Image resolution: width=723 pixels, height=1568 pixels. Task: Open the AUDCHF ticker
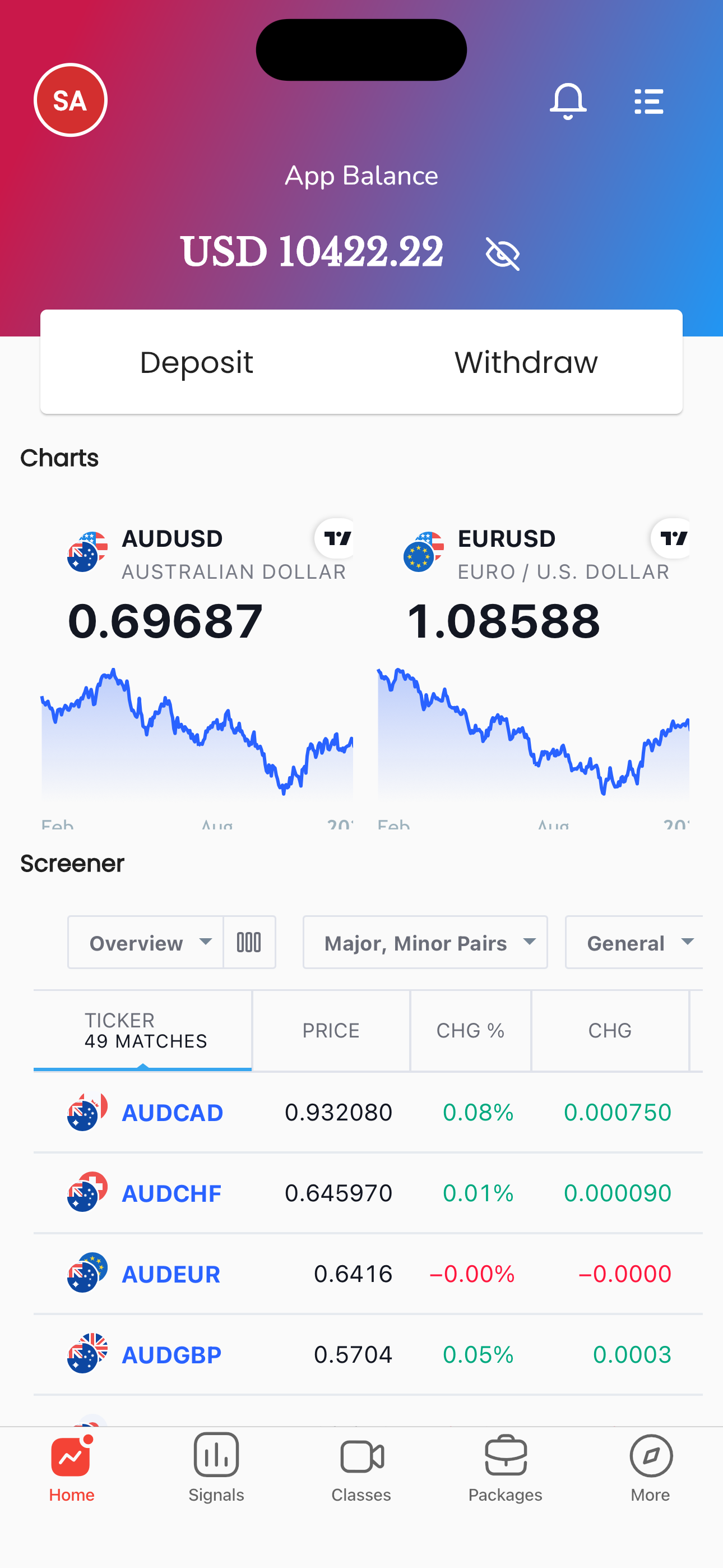pyautogui.click(x=172, y=1193)
